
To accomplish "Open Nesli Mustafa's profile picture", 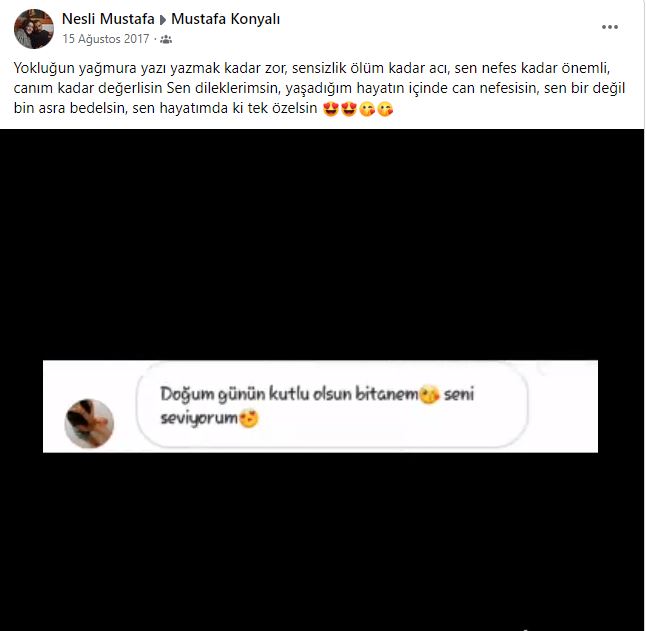I will 33,29.
